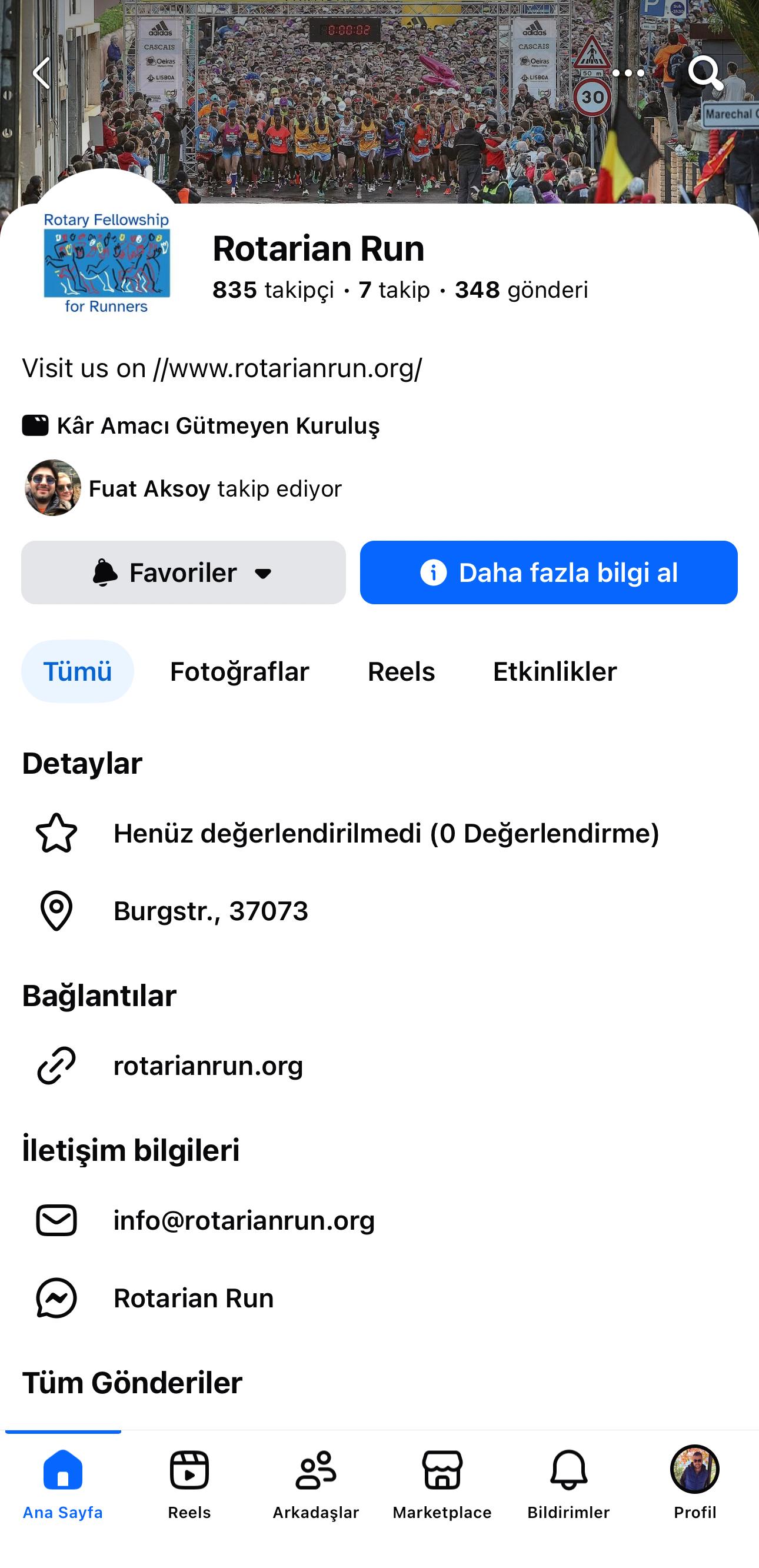Screen dimensions: 759x1568
Task: Select the Tümü tab
Action: click(77, 671)
